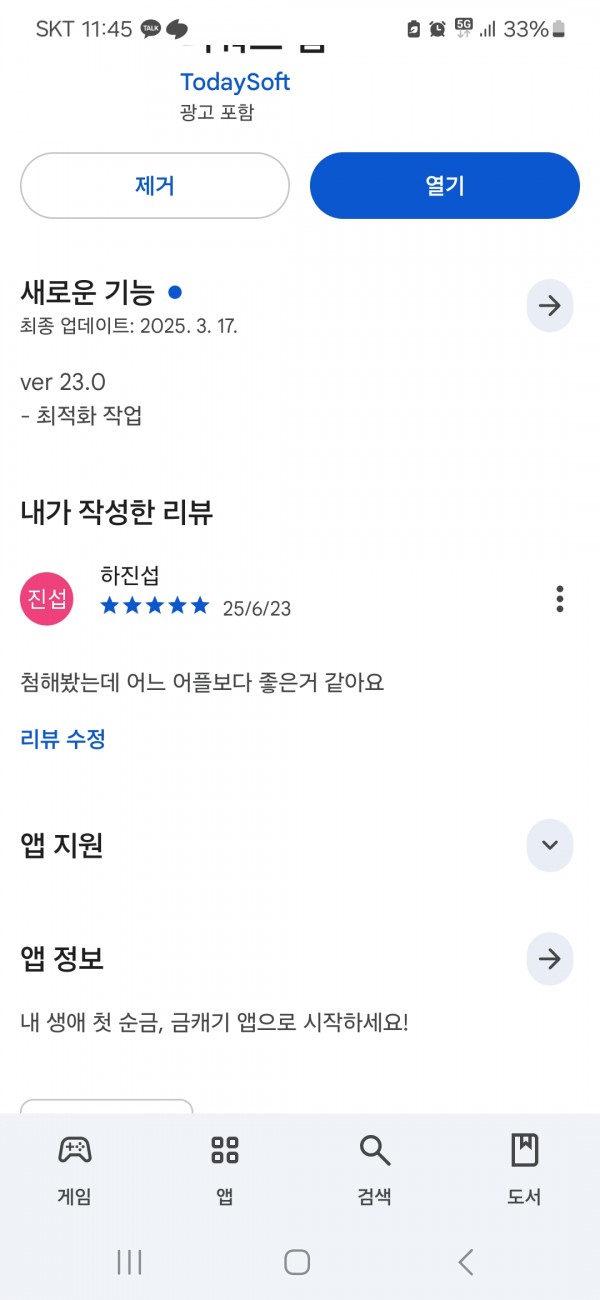
Task: Open 앱 정보 details arrow
Action: pos(550,959)
